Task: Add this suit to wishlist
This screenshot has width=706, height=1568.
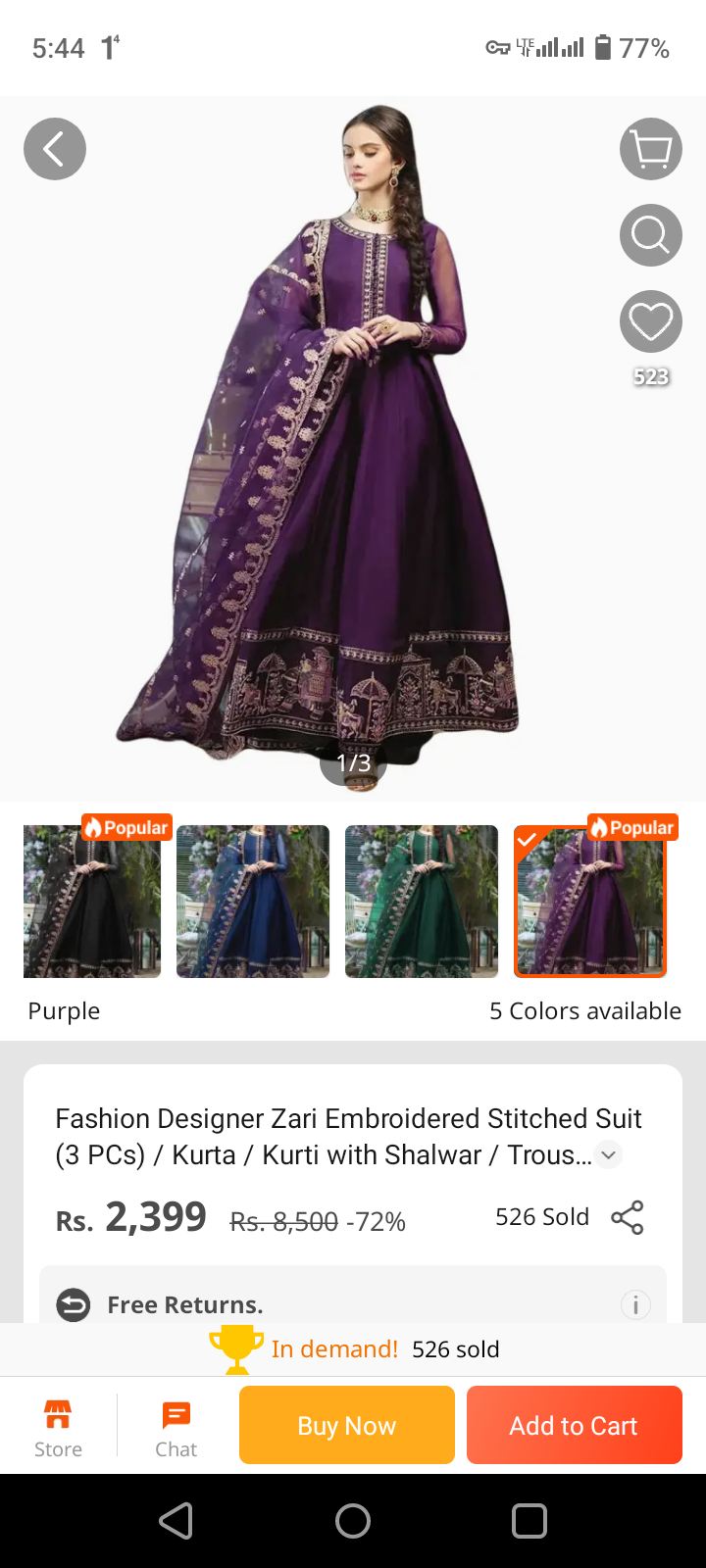Action: 651,321
